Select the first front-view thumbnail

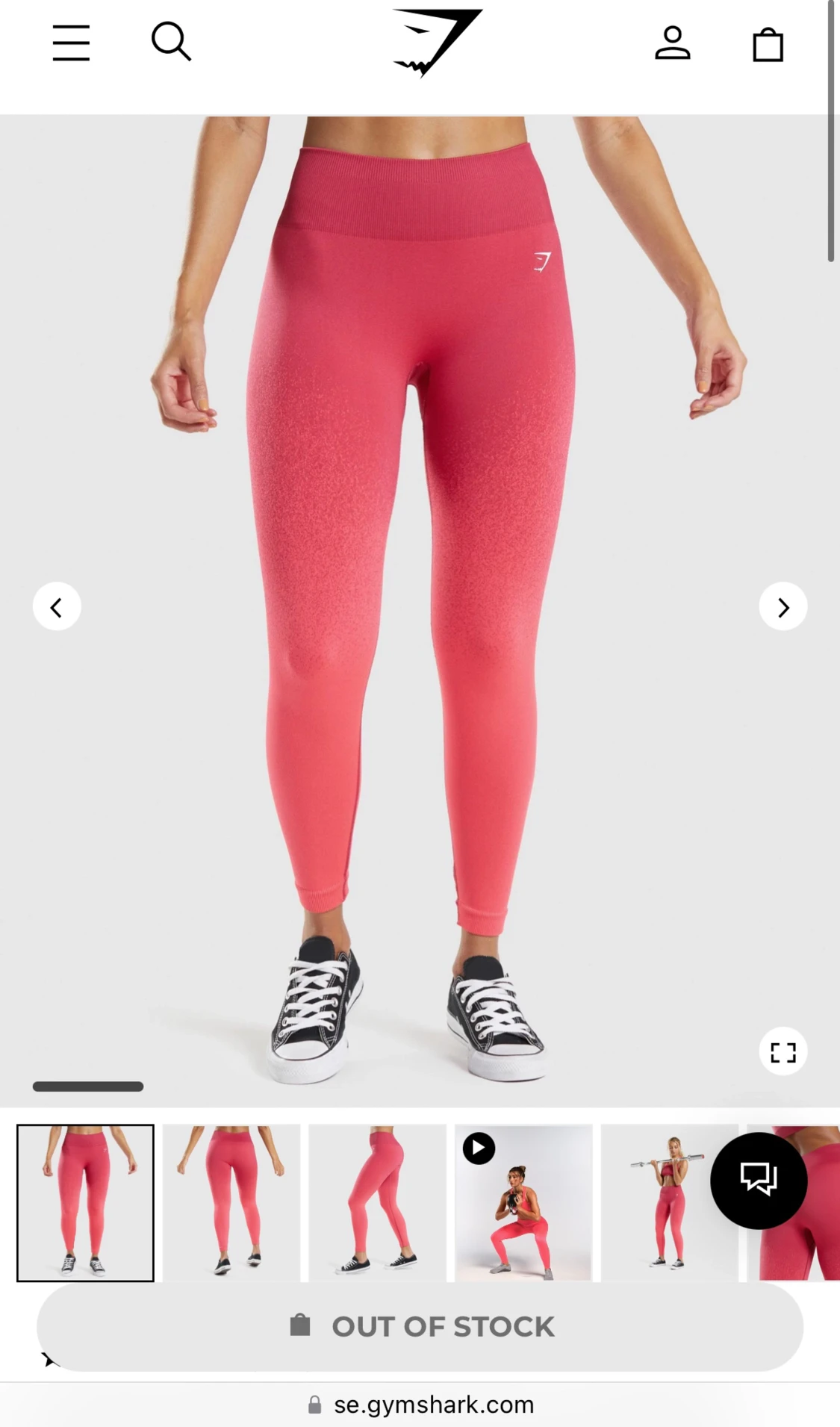[x=86, y=1203]
